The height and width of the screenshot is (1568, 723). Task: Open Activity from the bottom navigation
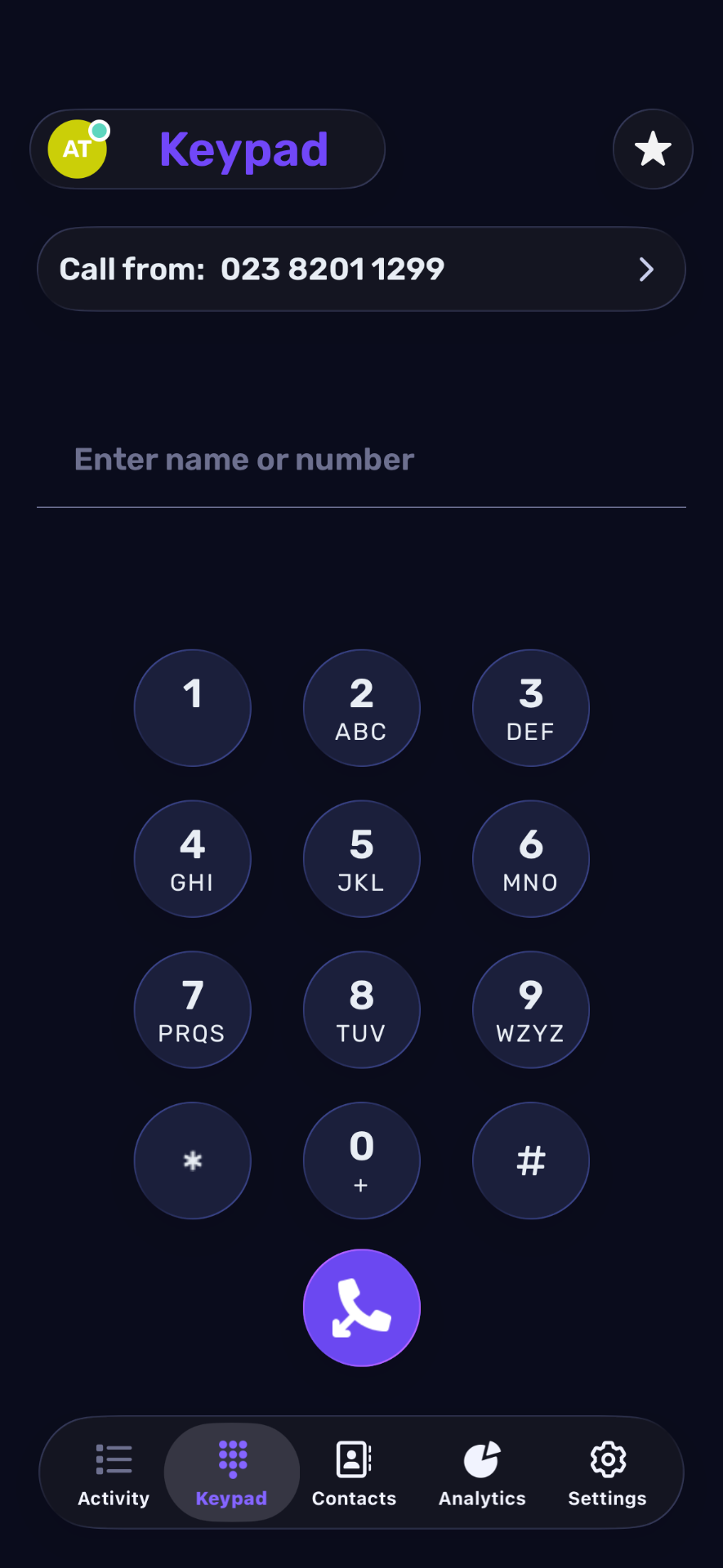point(113,1474)
